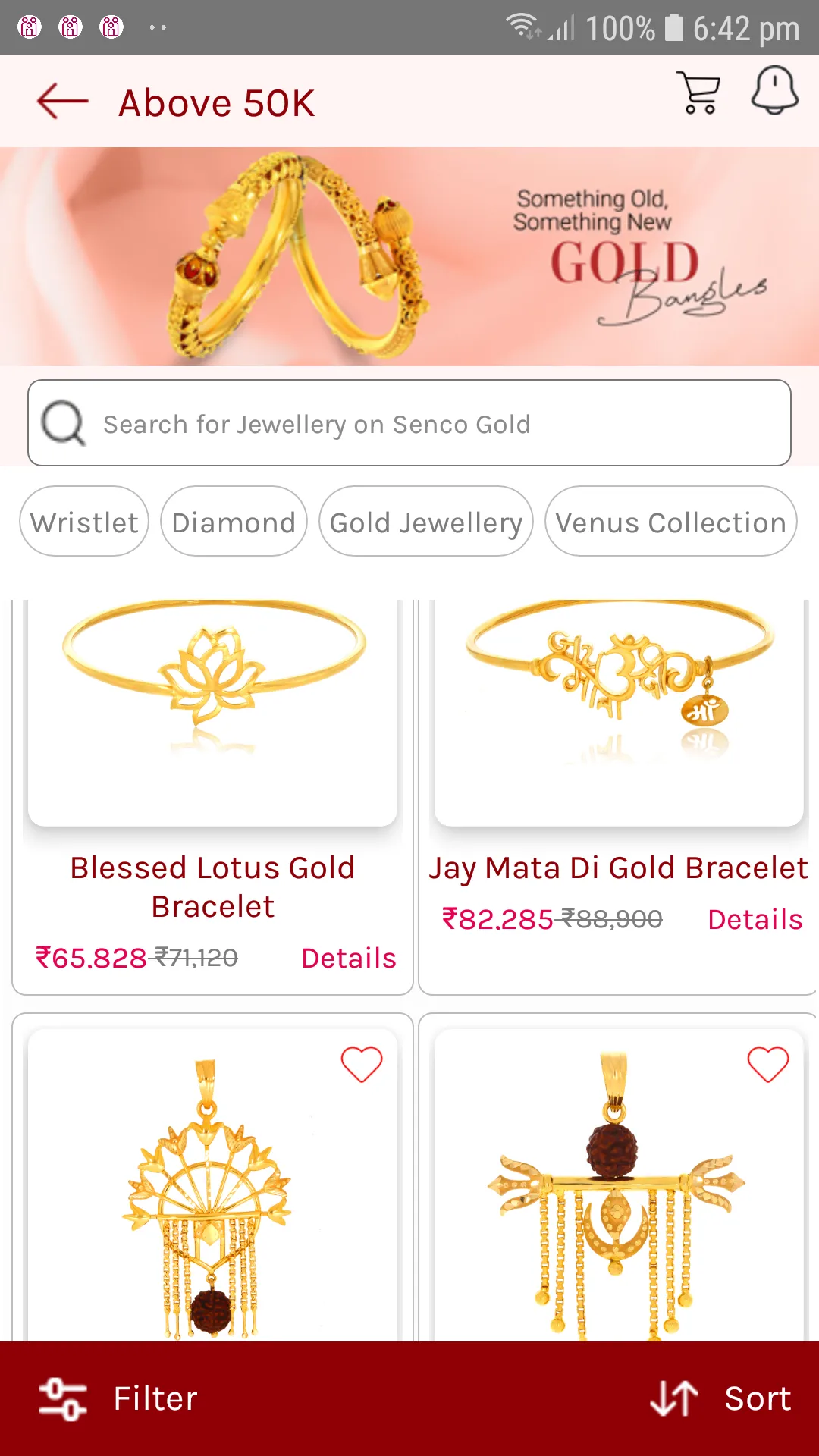This screenshot has height=1456, width=819.
Task: Open Jay Mata Di Gold Bracelet product
Action: click(x=618, y=713)
